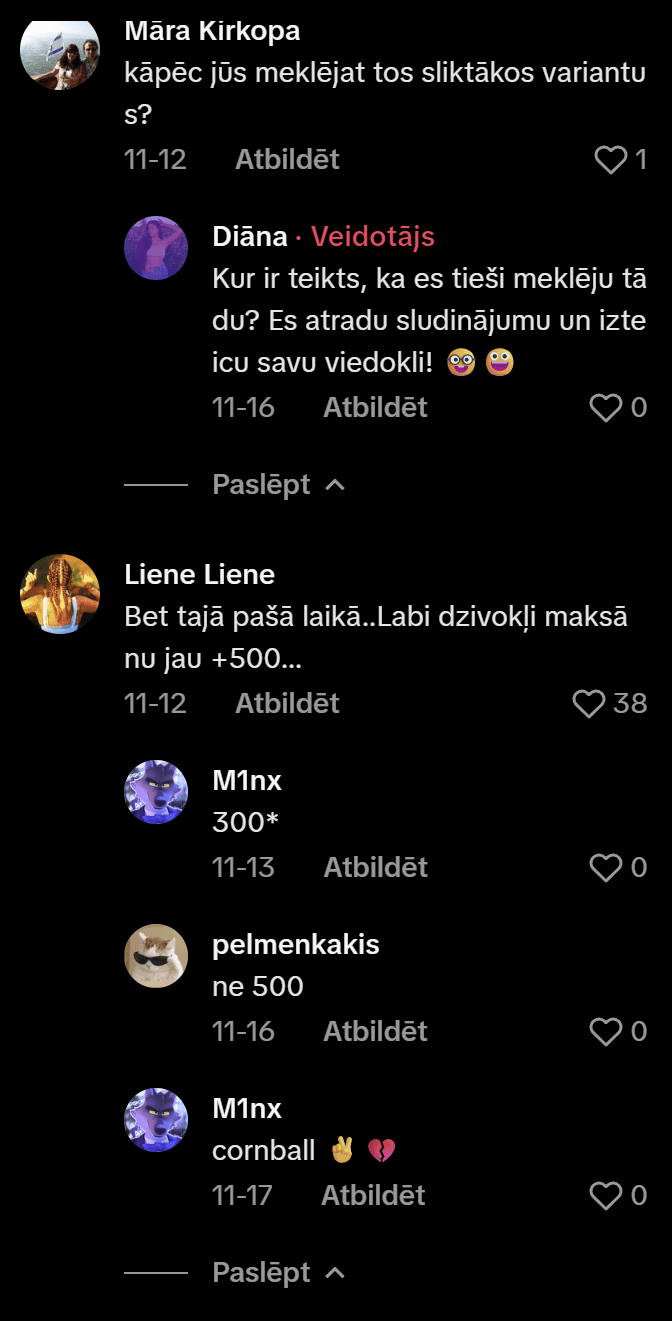The image size is (672, 1321).
Task: Like M1nx's "cornball" reply
Action: pyautogui.click(x=607, y=1196)
